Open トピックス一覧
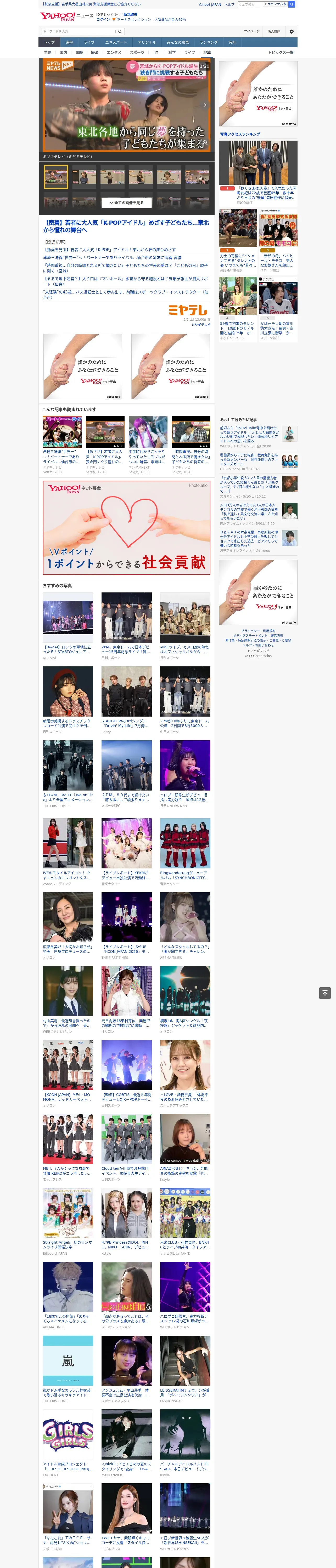The width and height of the screenshot is (336, 1568). (281, 52)
